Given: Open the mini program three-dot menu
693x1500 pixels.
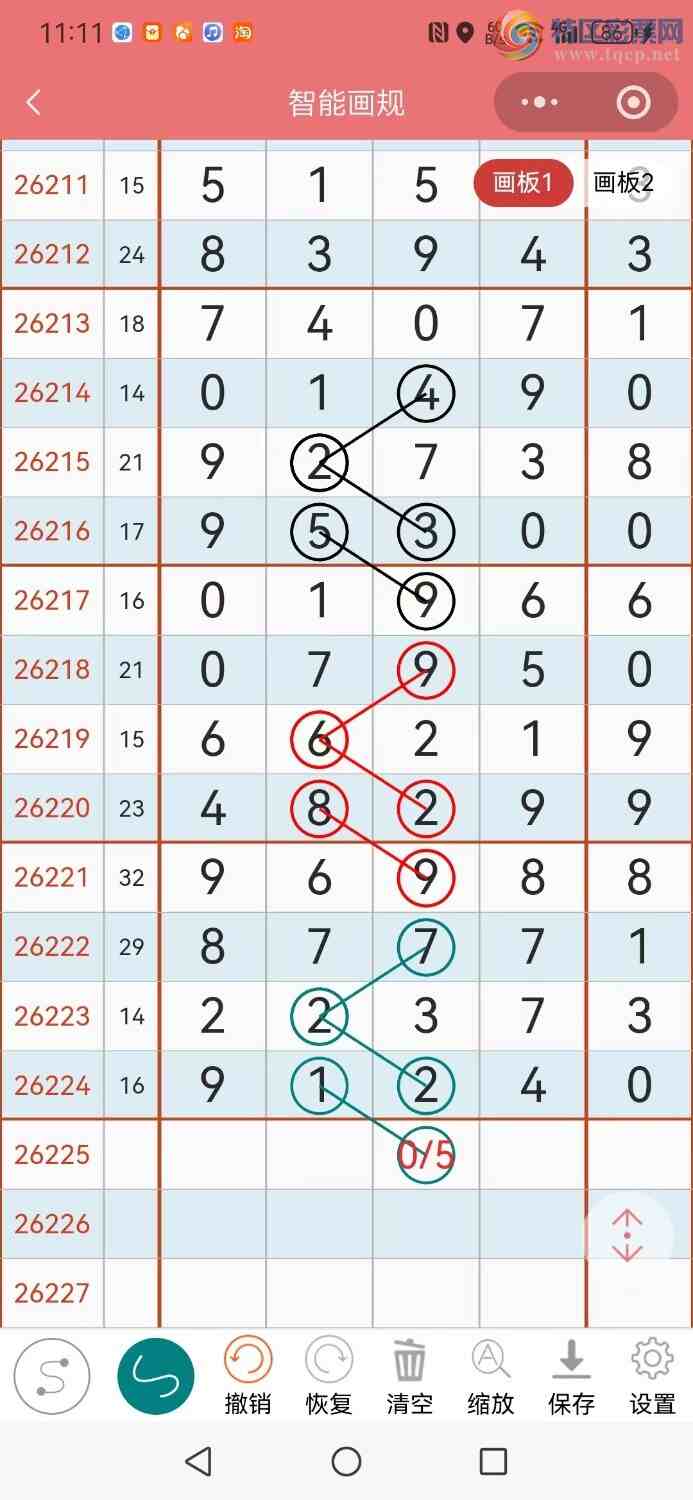Looking at the screenshot, I should tap(540, 103).
